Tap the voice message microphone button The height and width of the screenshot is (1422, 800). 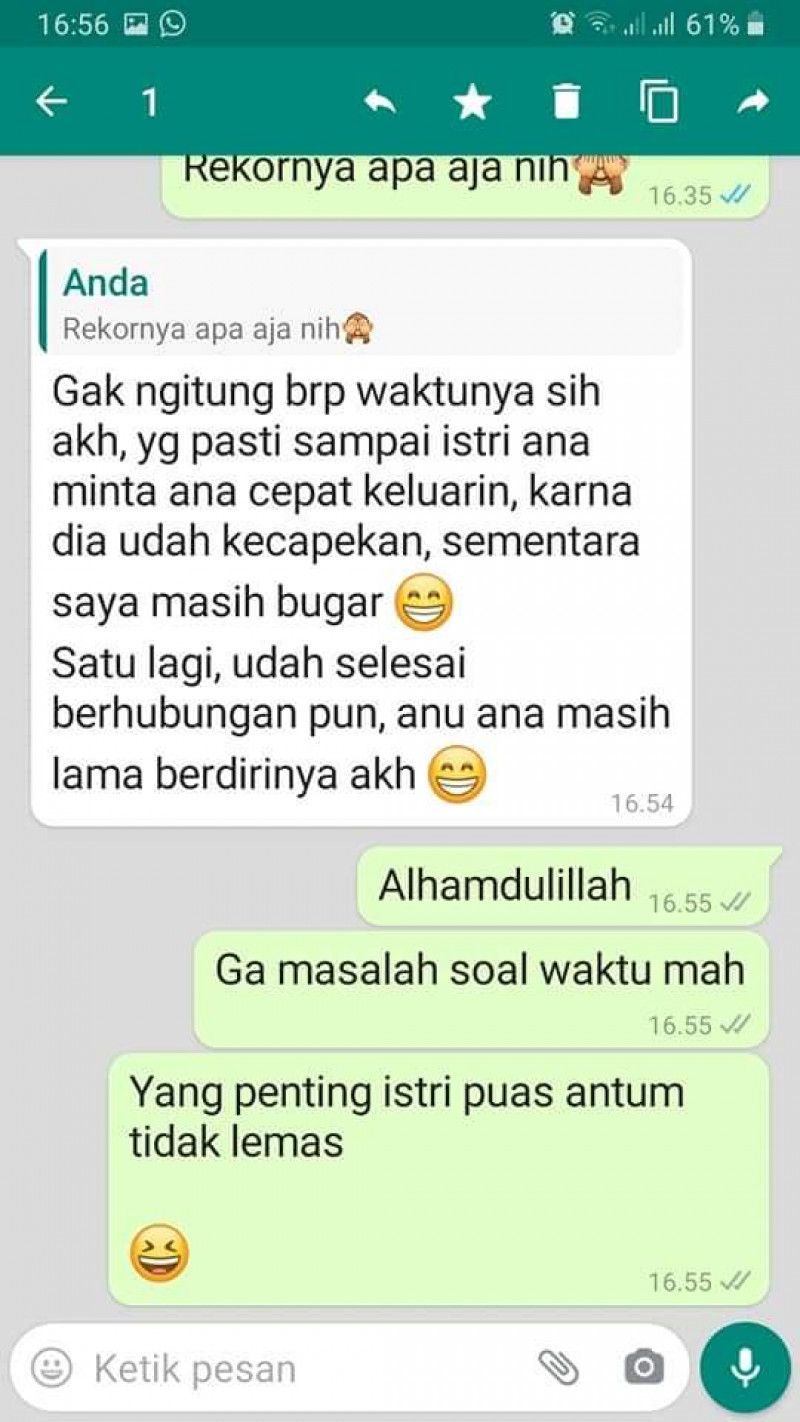(745, 1367)
